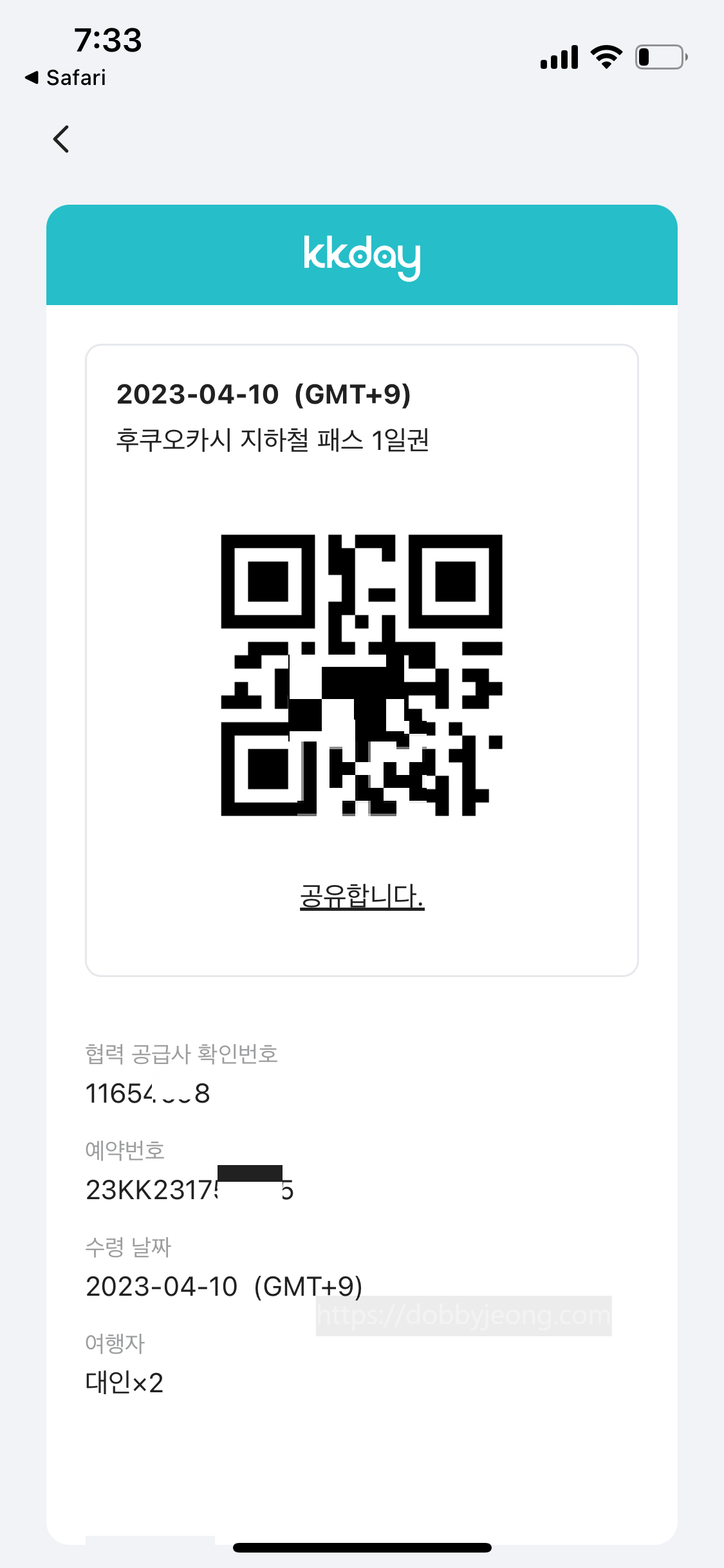Viewport: 724px width, 1568px height.
Task: Go back with the arrow icon
Action: 61,139
